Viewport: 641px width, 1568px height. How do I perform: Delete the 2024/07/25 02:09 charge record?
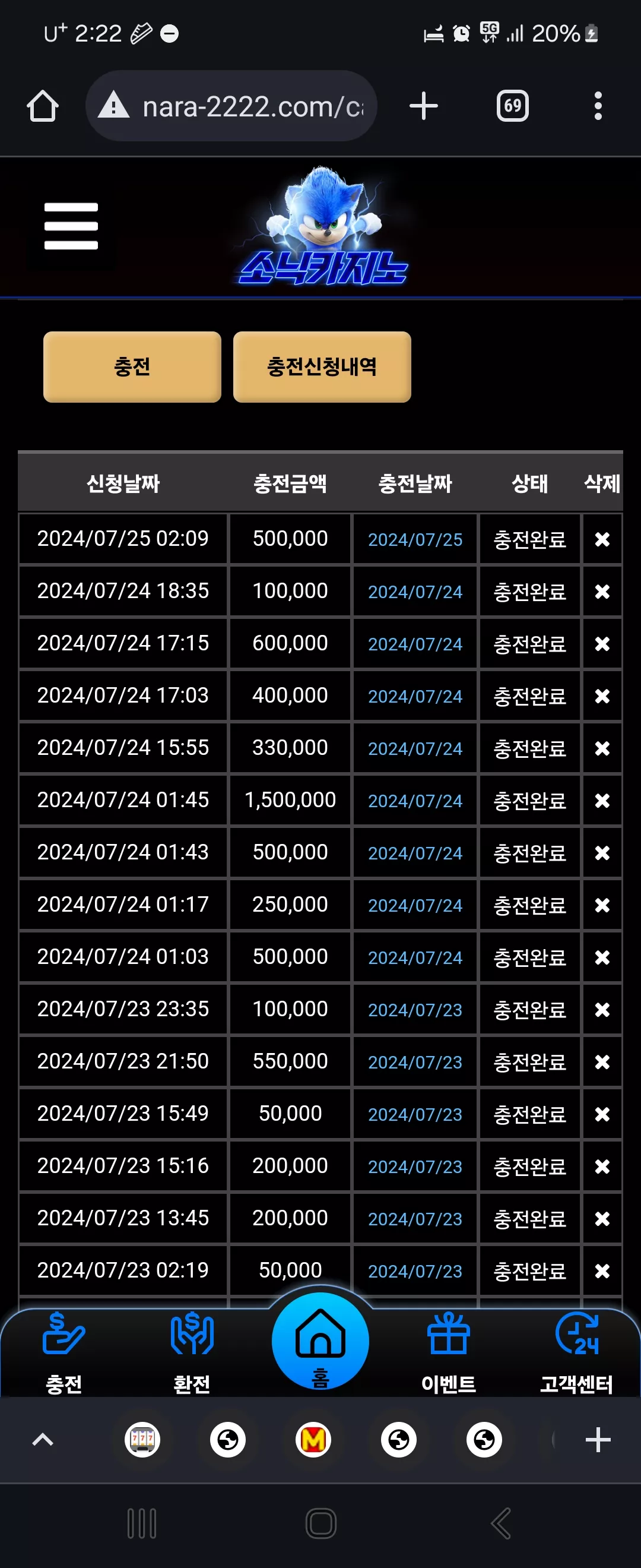[x=602, y=539]
